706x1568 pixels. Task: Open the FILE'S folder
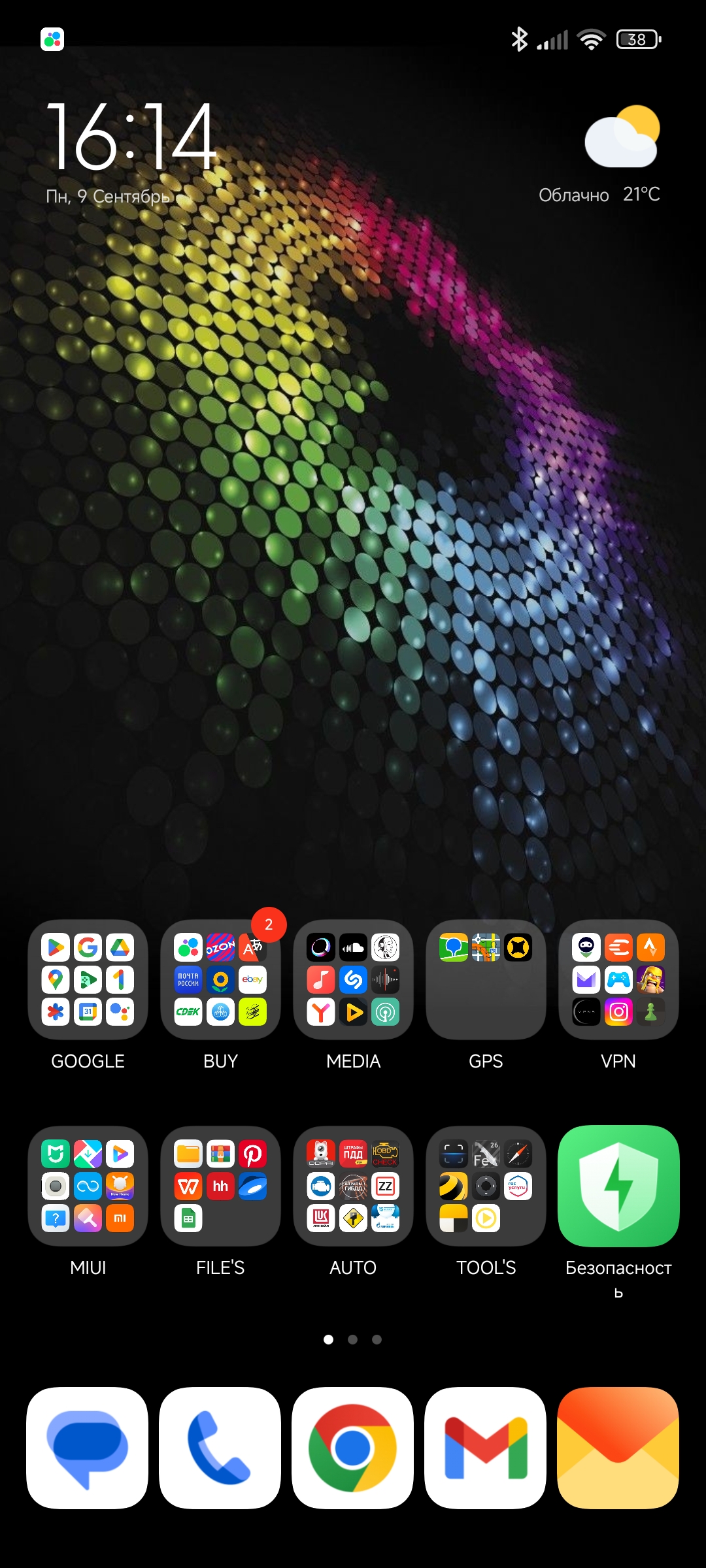220,1186
